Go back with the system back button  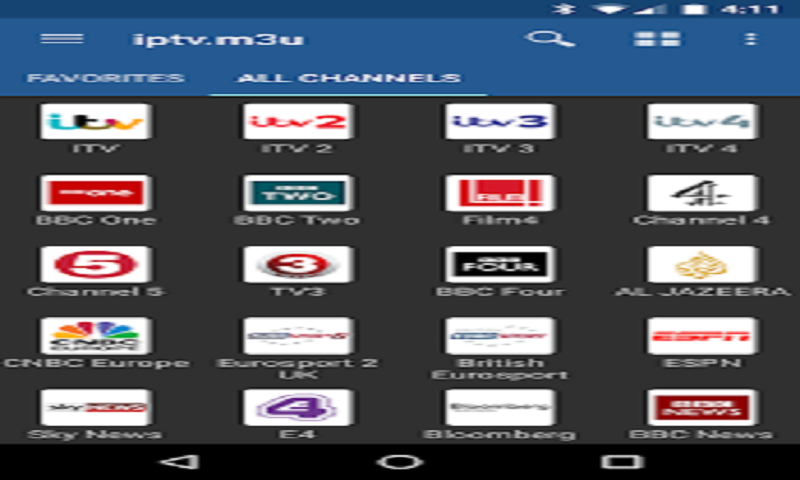pos(178,462)
